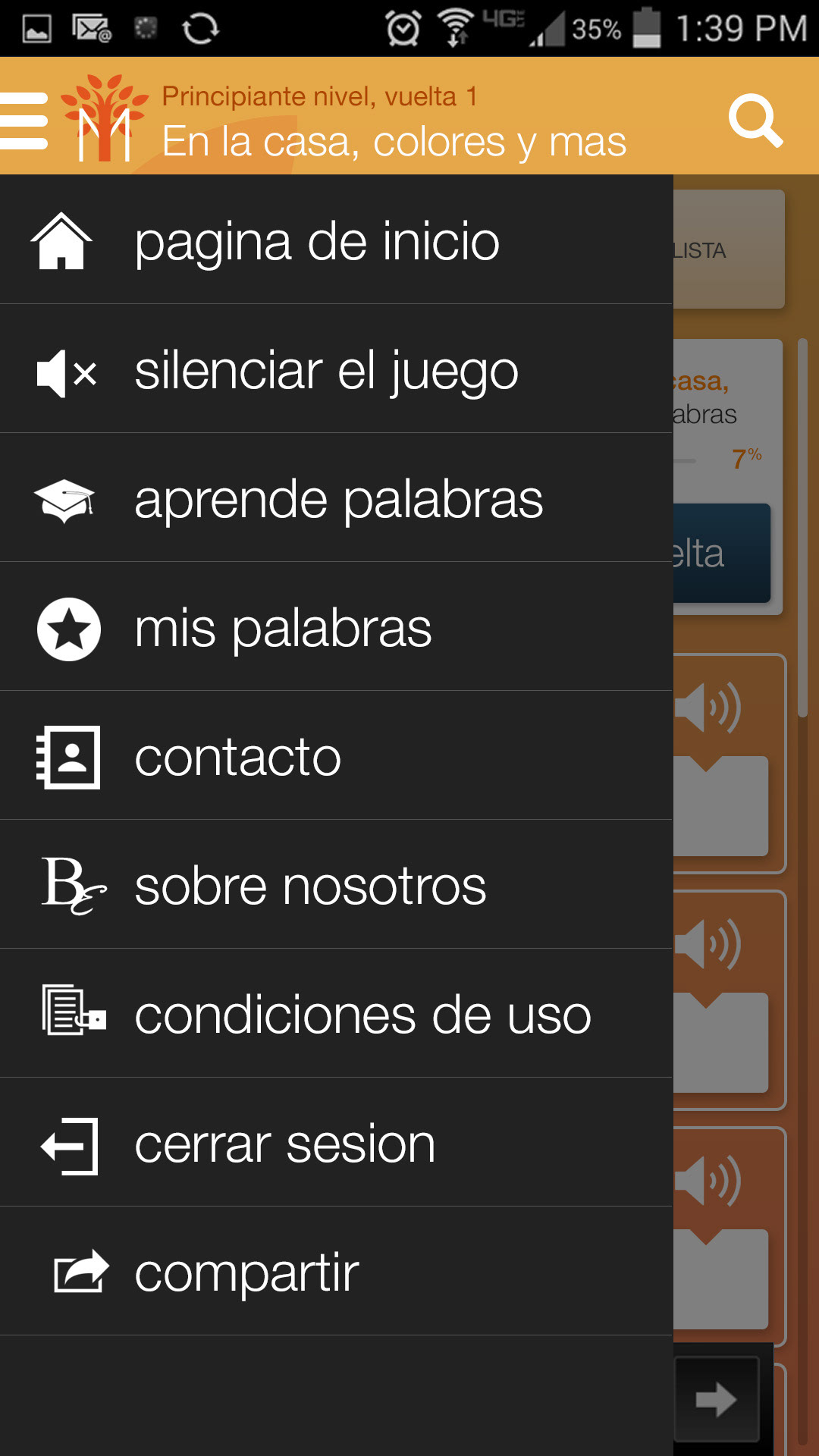Tap the right arrow button

[x=717, y=1399]
